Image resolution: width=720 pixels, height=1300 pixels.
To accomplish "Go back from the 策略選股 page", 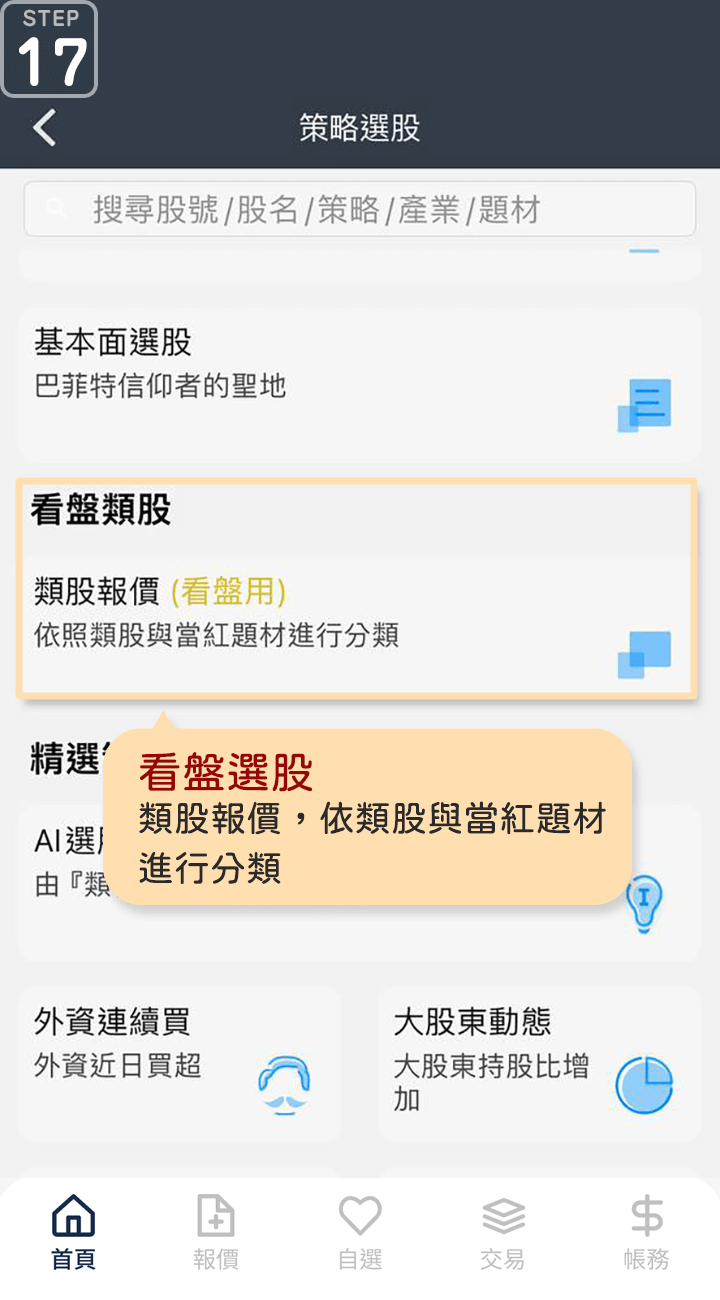I will 45,129.
